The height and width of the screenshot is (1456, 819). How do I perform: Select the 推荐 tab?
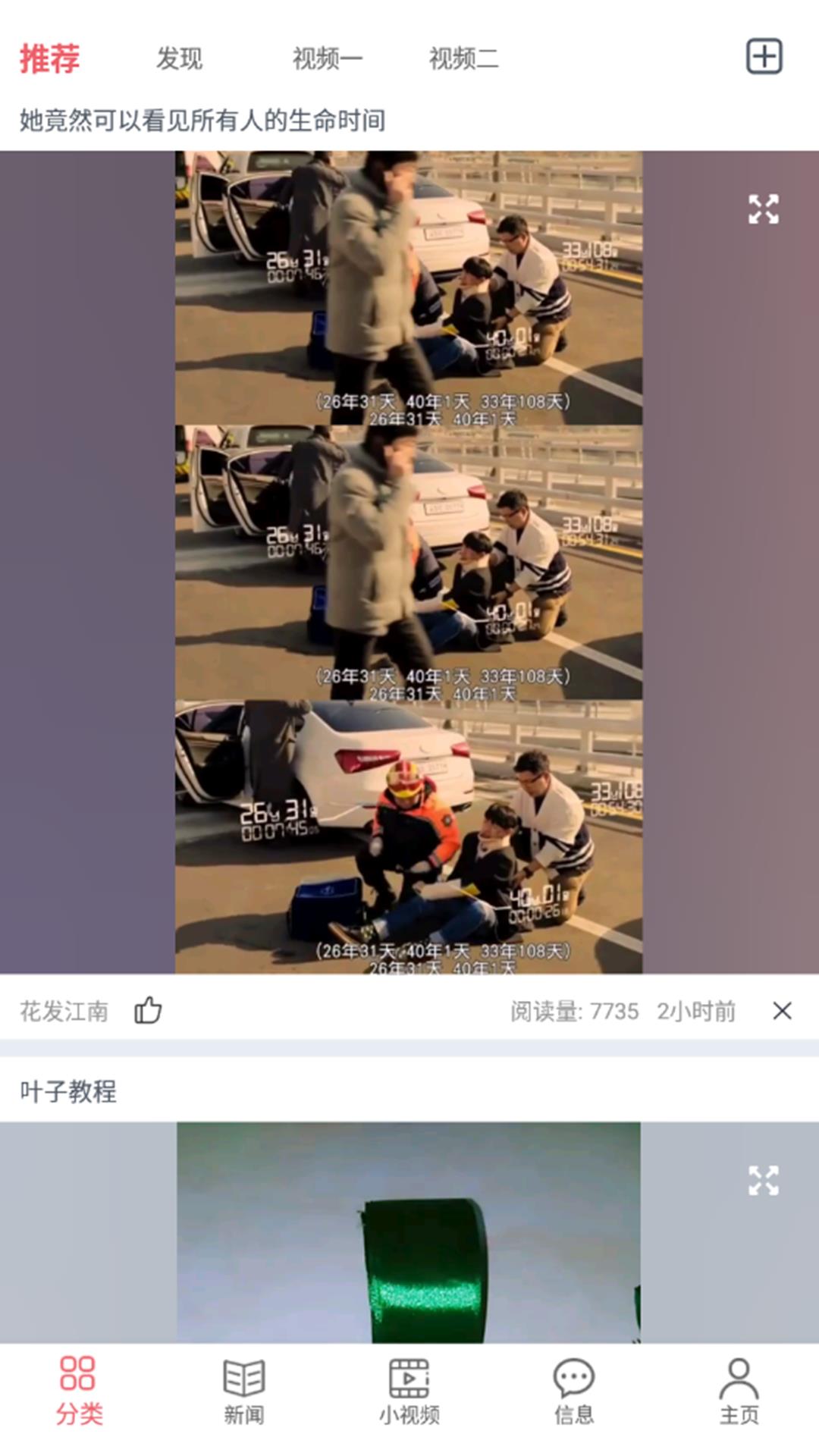pos(50,58)
